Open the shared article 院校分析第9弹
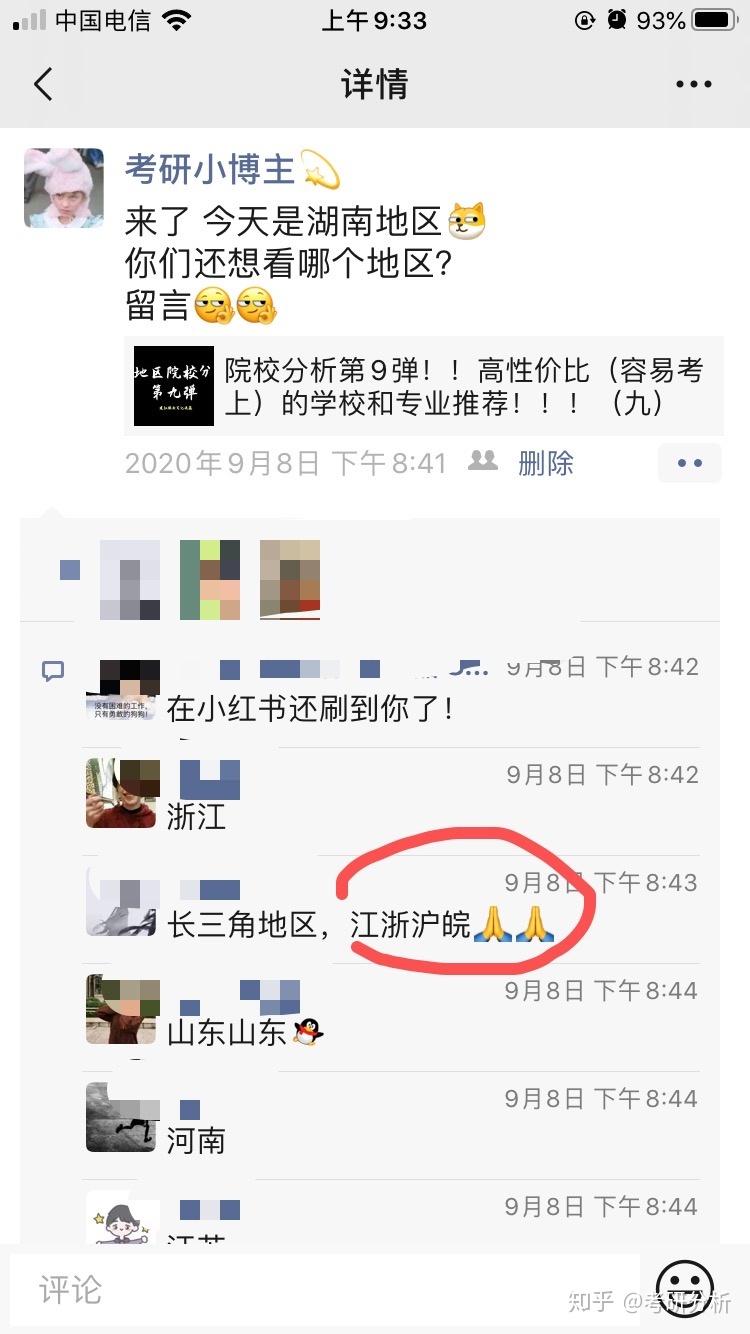This screenshot has height=1334, width=750. [x=423, y=386]
